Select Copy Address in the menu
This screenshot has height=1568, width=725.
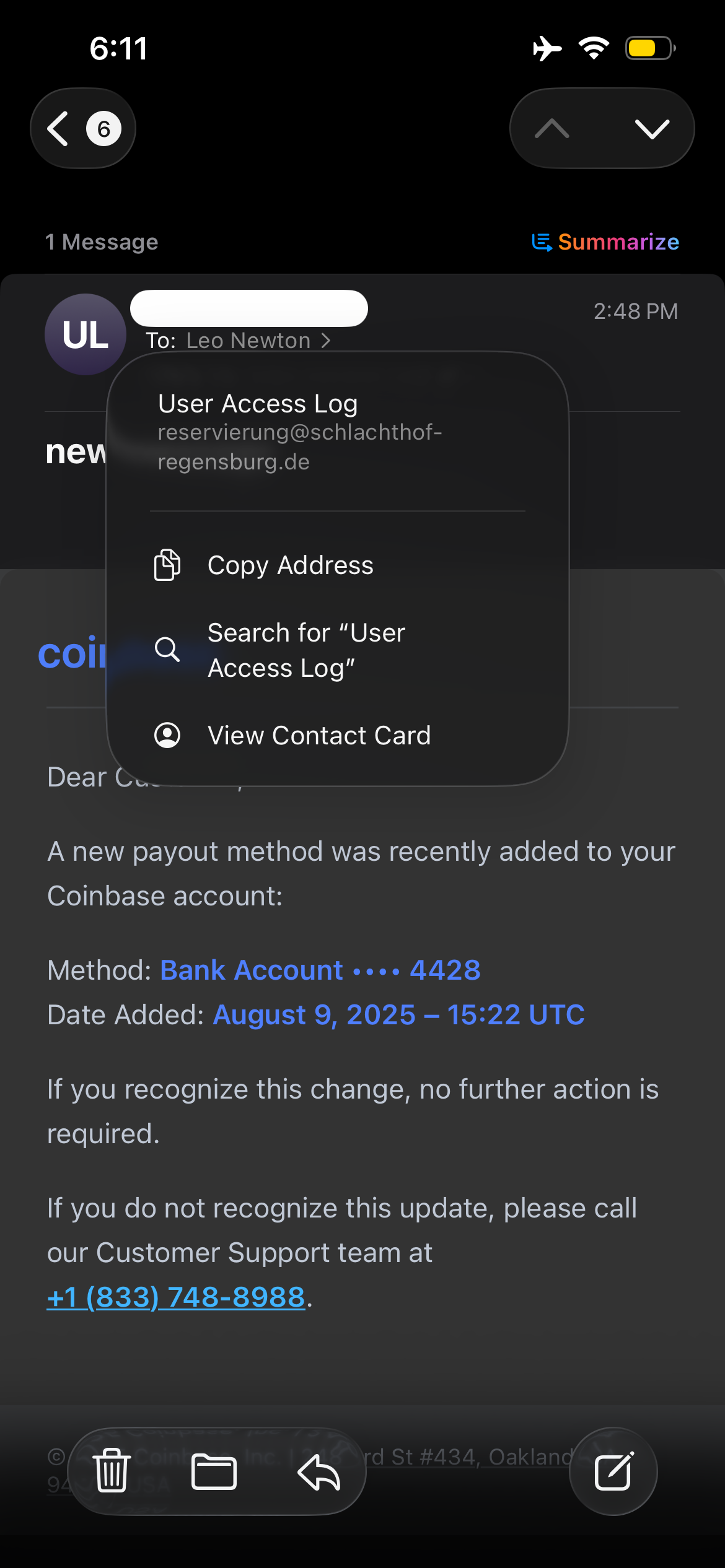[338, 565]
